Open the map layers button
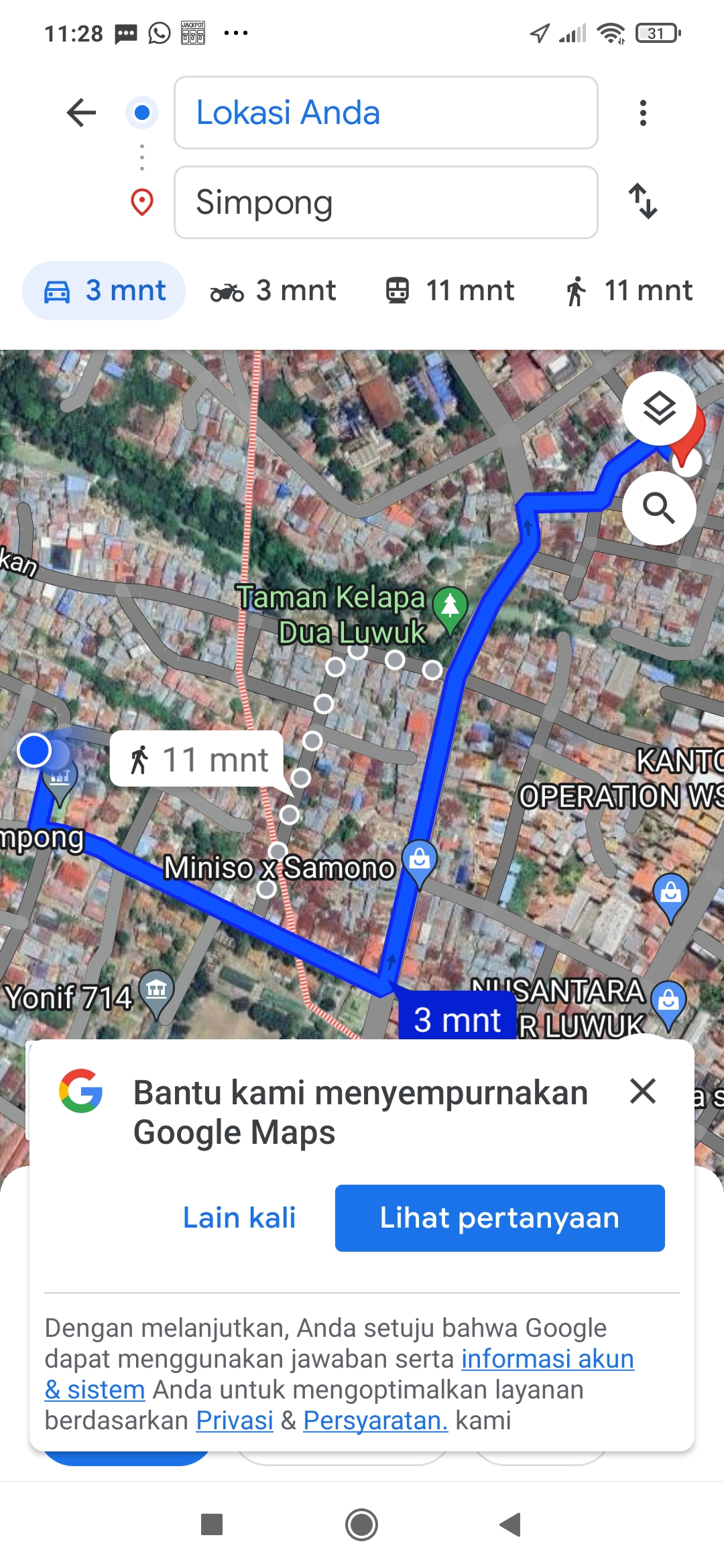 659,408
